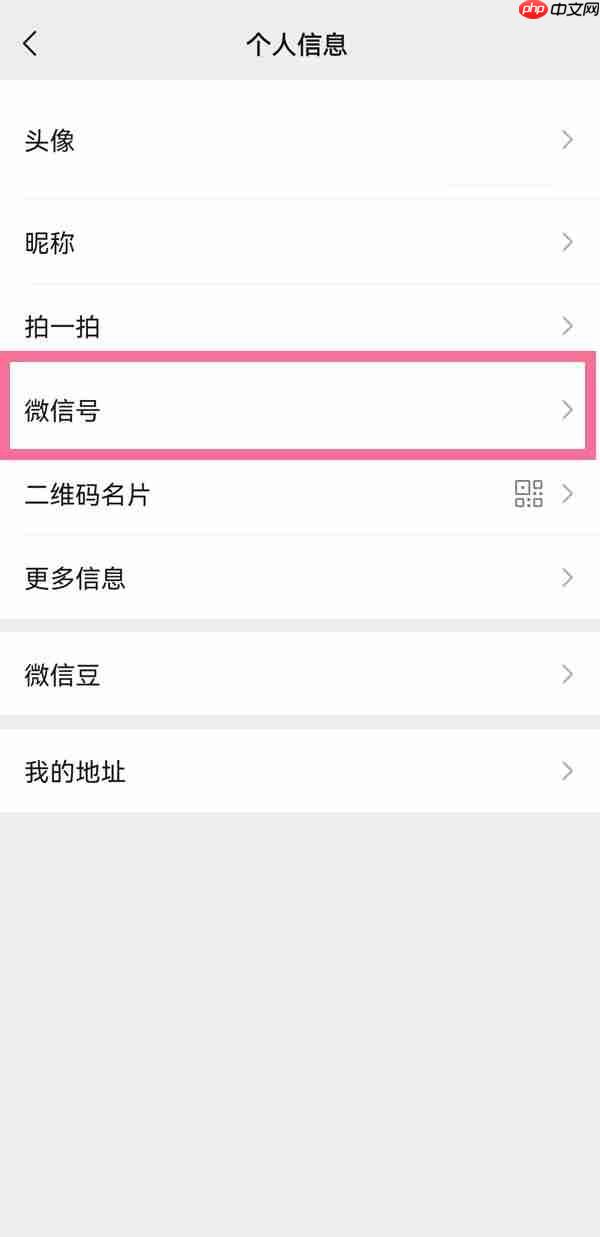Open the 微信豆 row
600x1237 pixels.
tap(300, 675)
